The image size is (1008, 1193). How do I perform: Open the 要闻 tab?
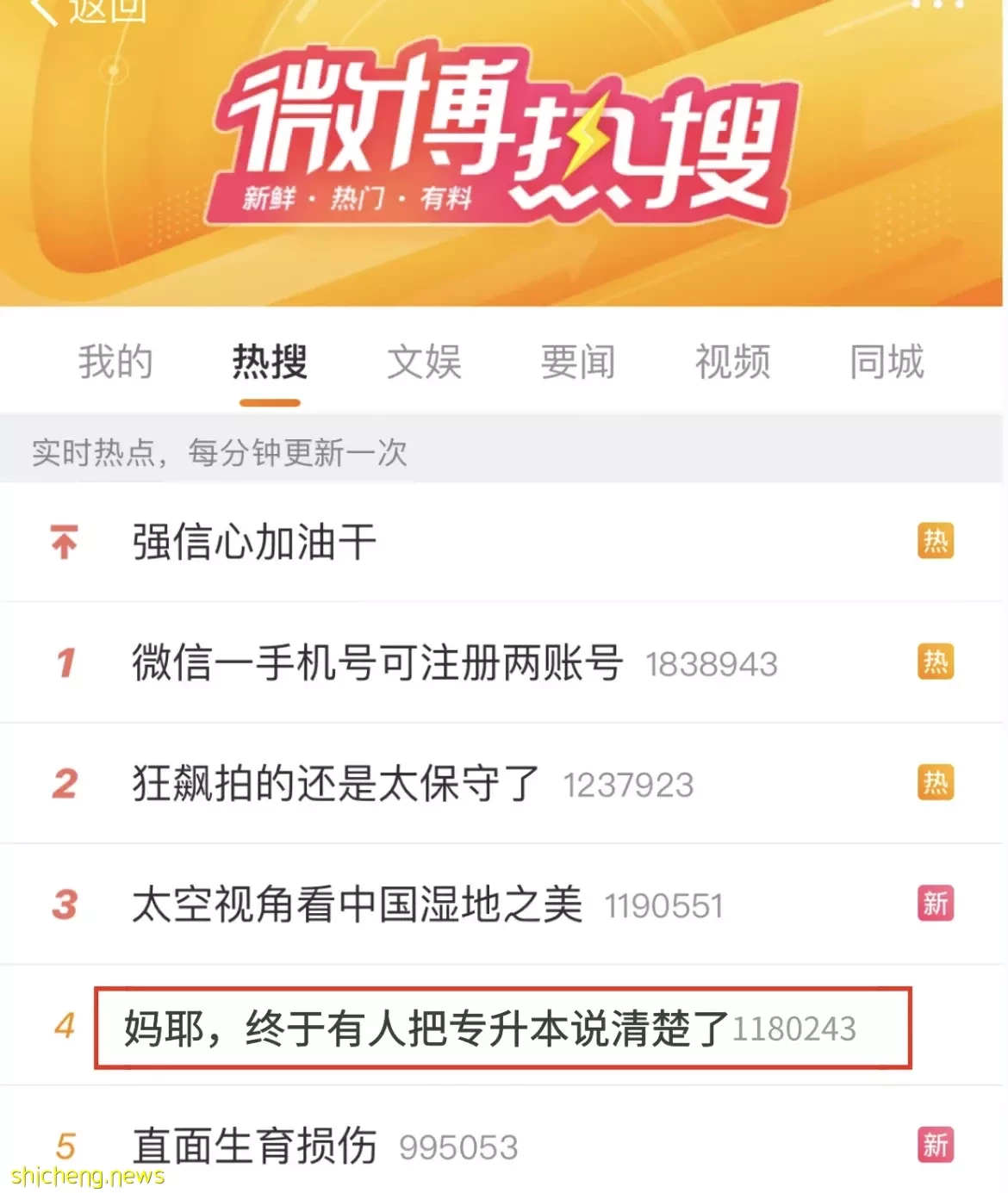tap(578, 362)
